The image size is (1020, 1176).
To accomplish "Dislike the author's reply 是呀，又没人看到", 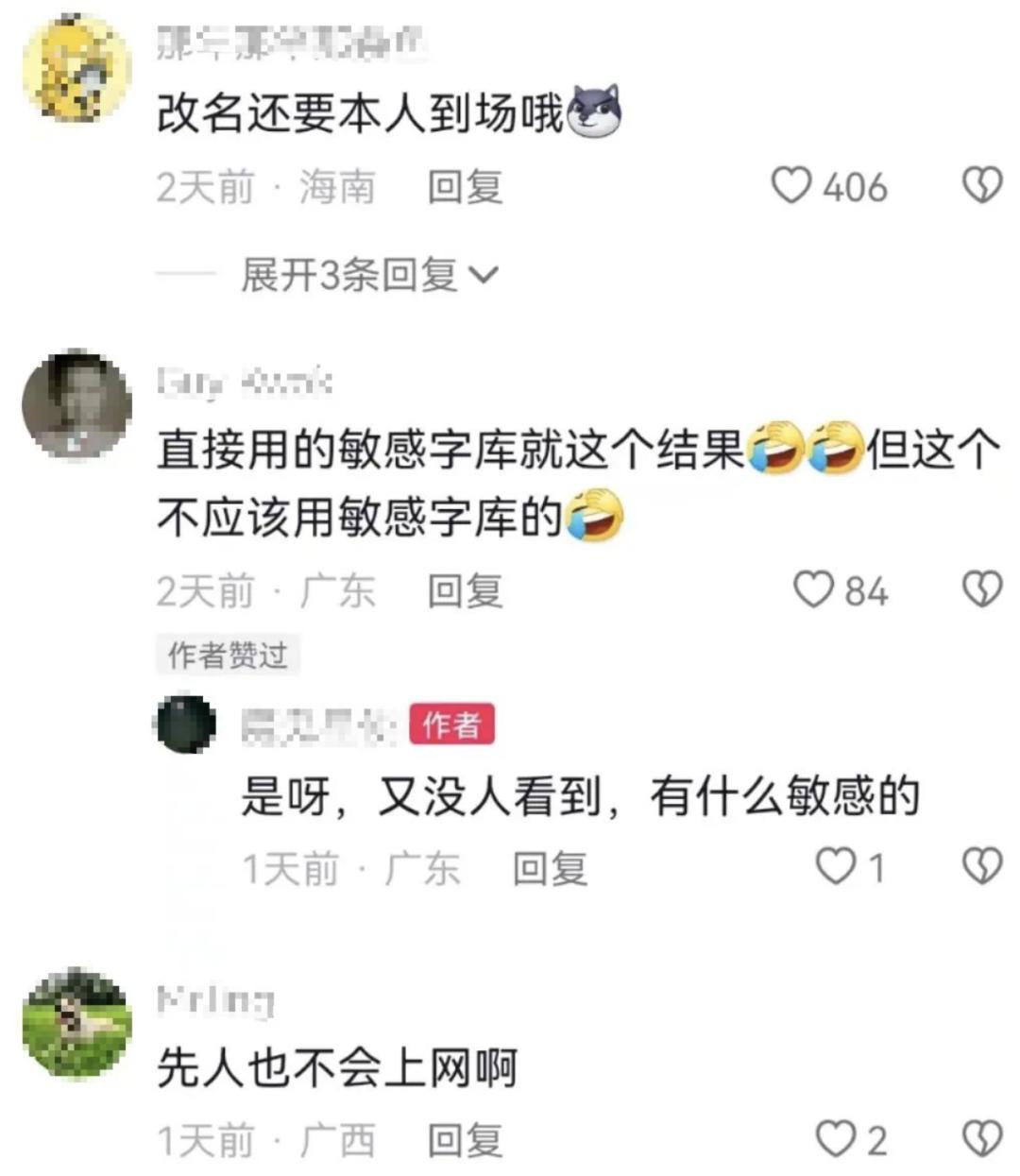I will (981, 866).
